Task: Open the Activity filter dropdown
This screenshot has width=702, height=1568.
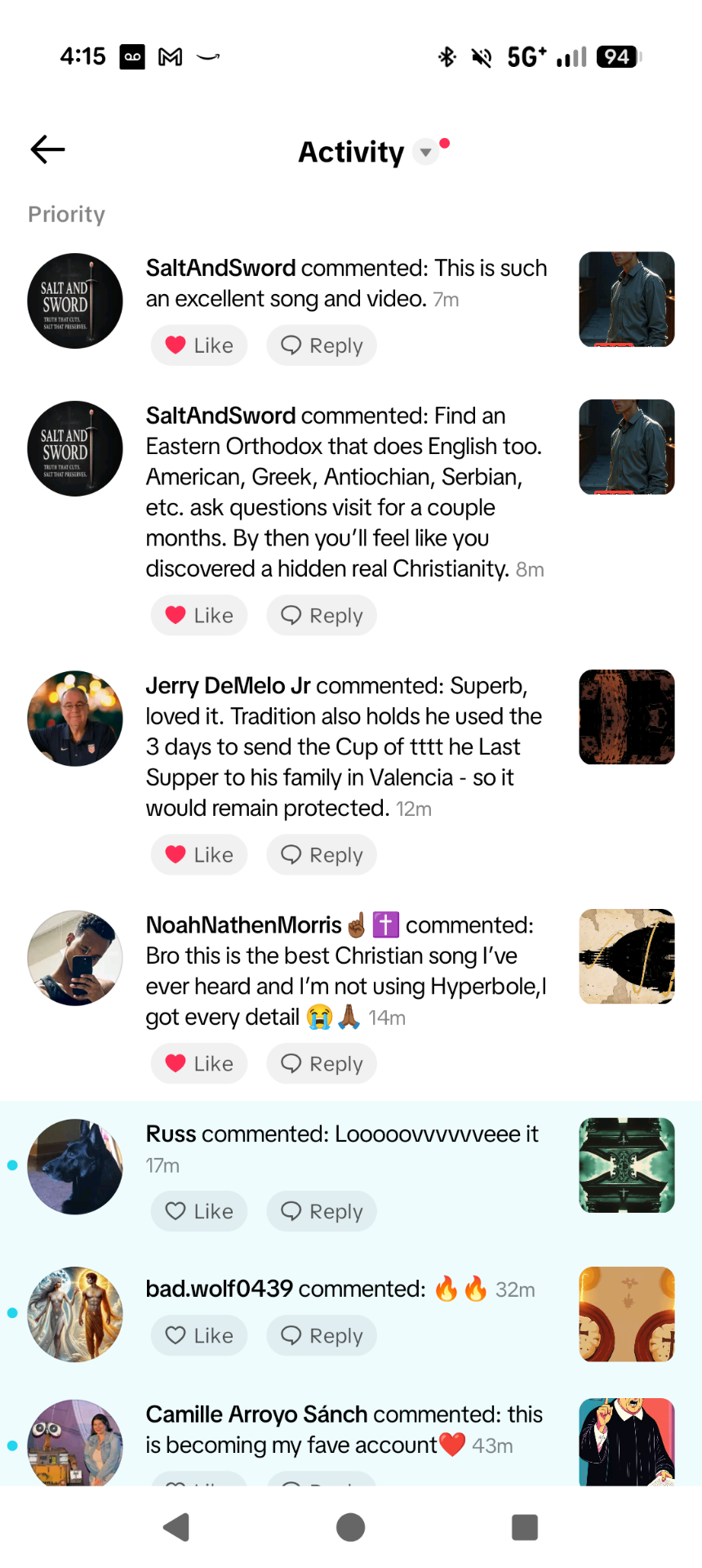Action: [425, 153]
